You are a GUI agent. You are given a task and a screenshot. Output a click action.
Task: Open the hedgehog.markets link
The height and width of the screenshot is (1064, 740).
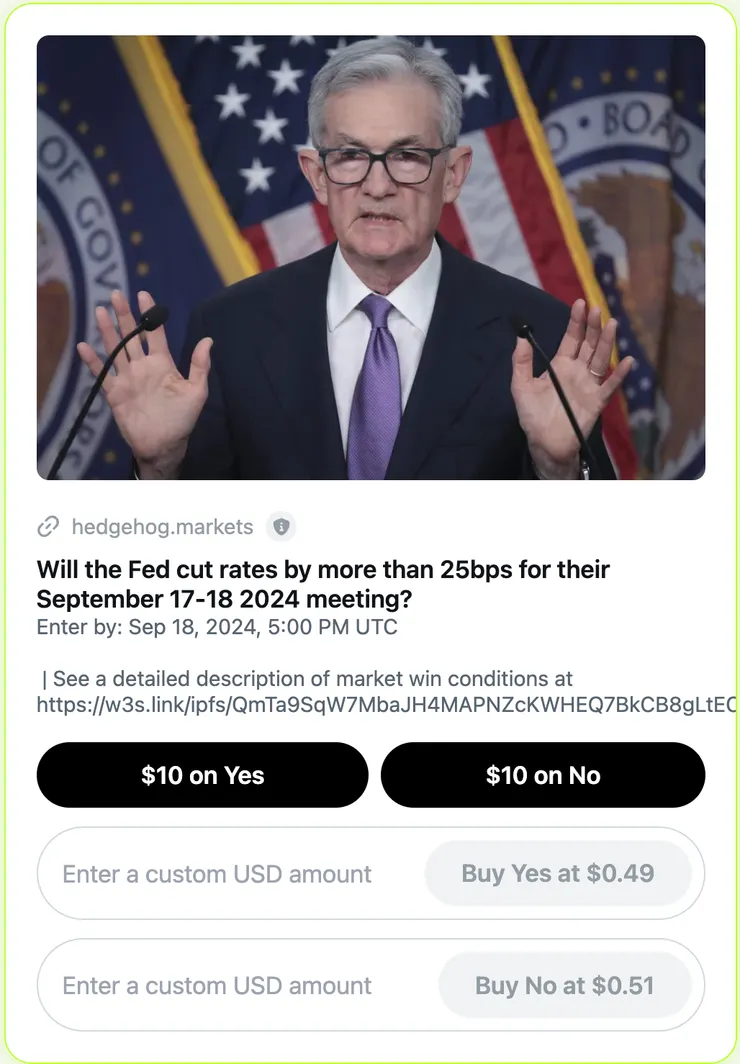(162, 526)
